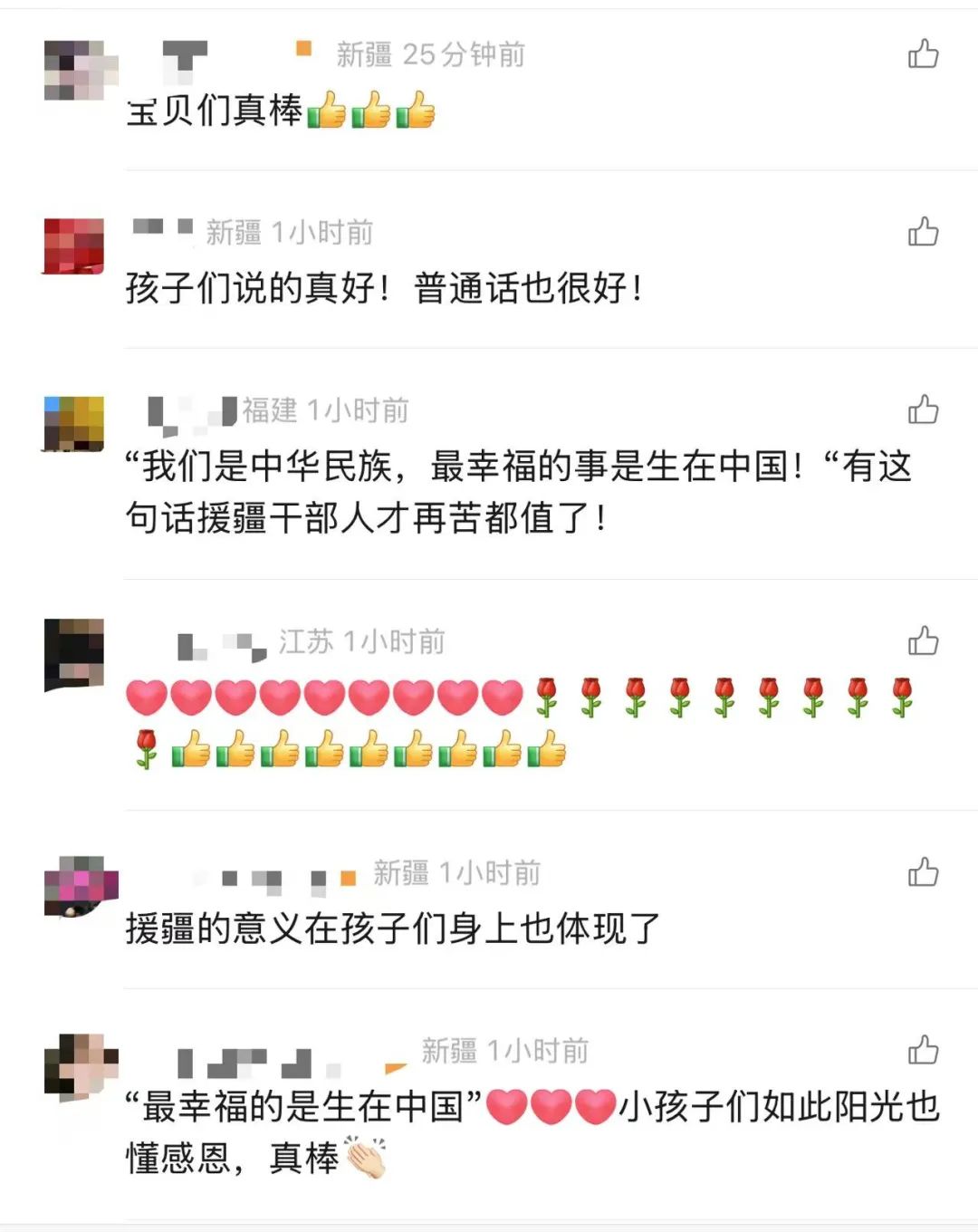View profile of the Jiangsu commenter
The height and width of the screenshot is (1232, 978).
[74, 654]
